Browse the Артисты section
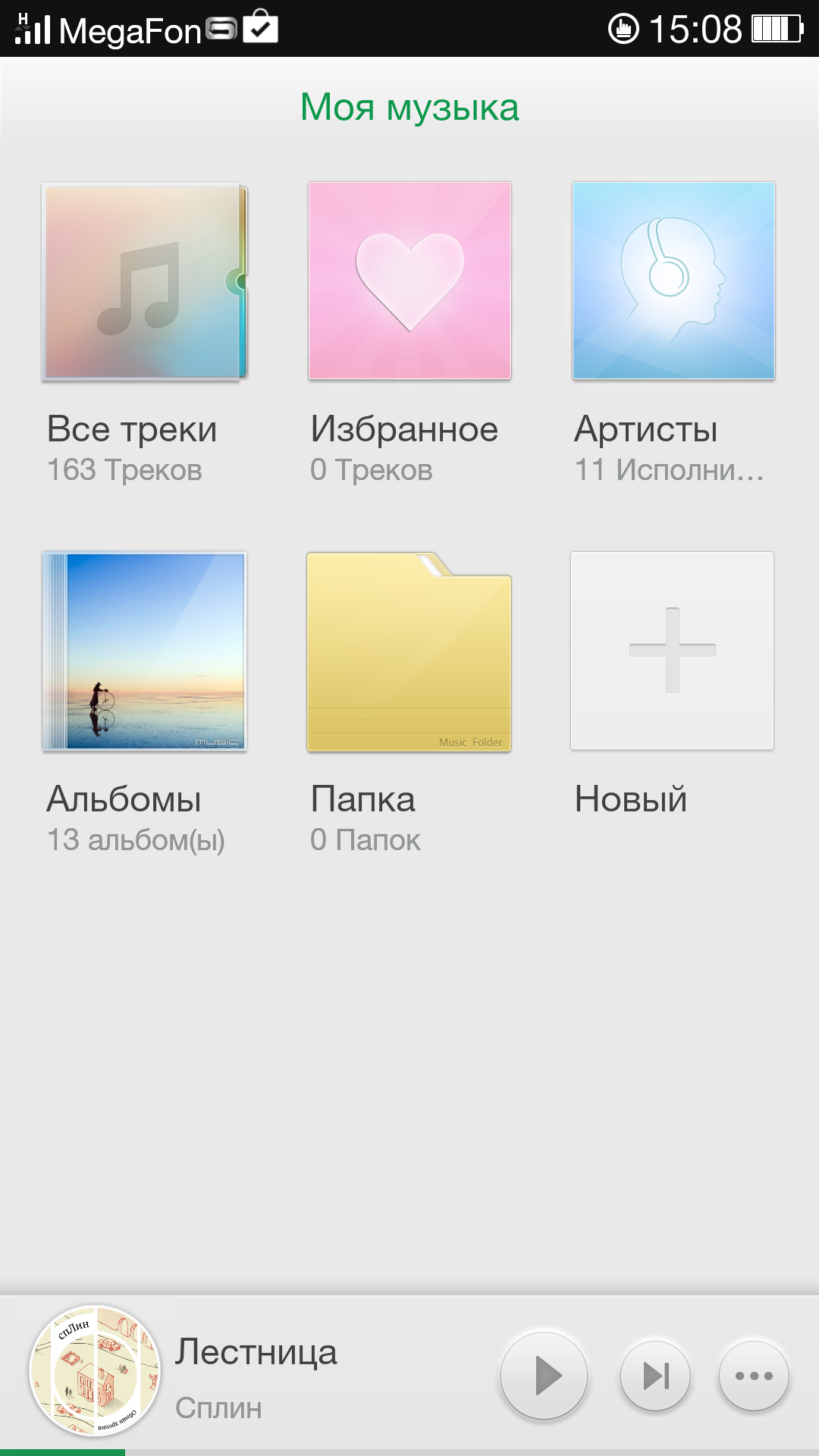Screen dimensions: 819x1456 point(673,281)
